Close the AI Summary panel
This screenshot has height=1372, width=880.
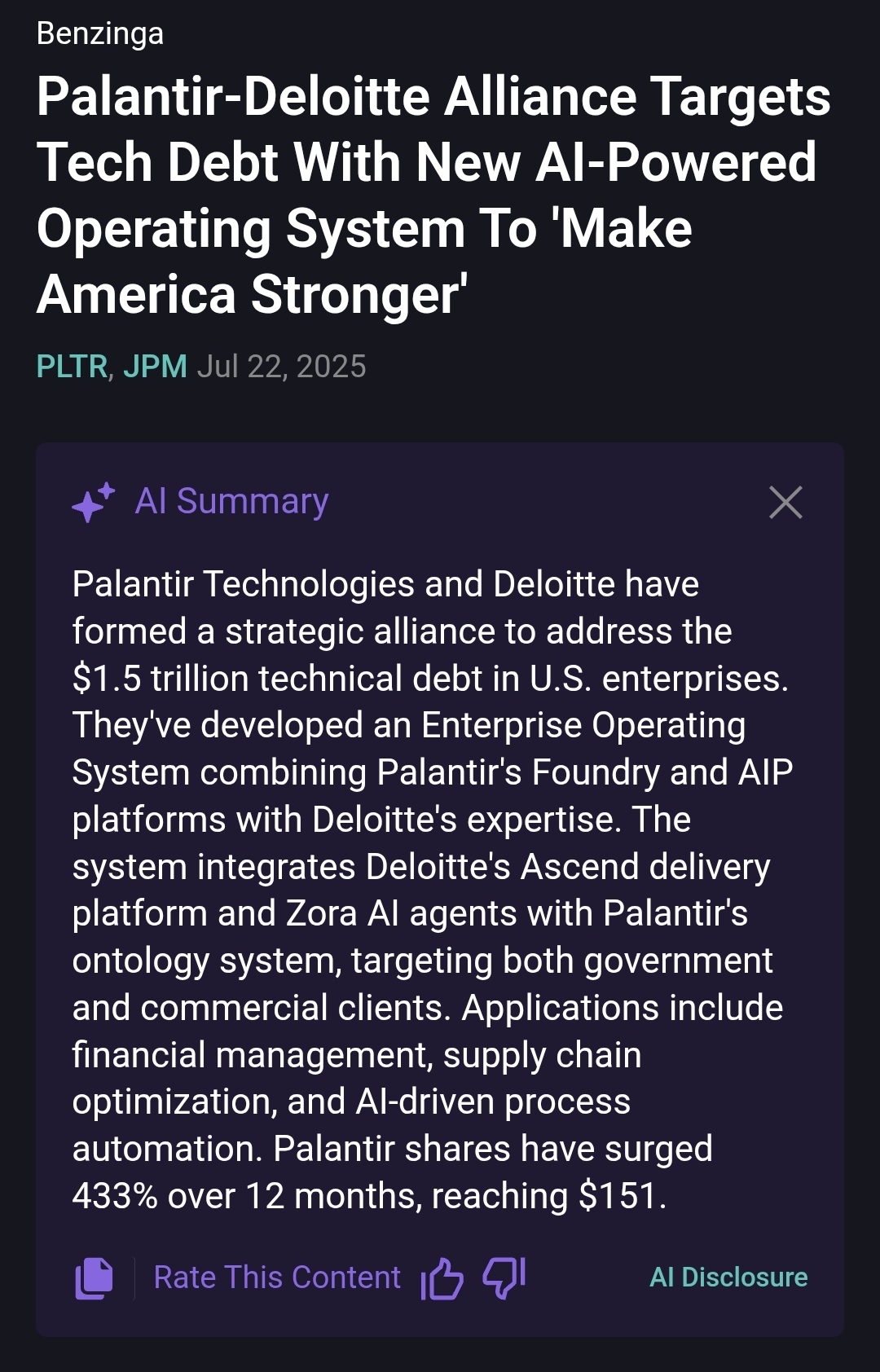[785, 502]
